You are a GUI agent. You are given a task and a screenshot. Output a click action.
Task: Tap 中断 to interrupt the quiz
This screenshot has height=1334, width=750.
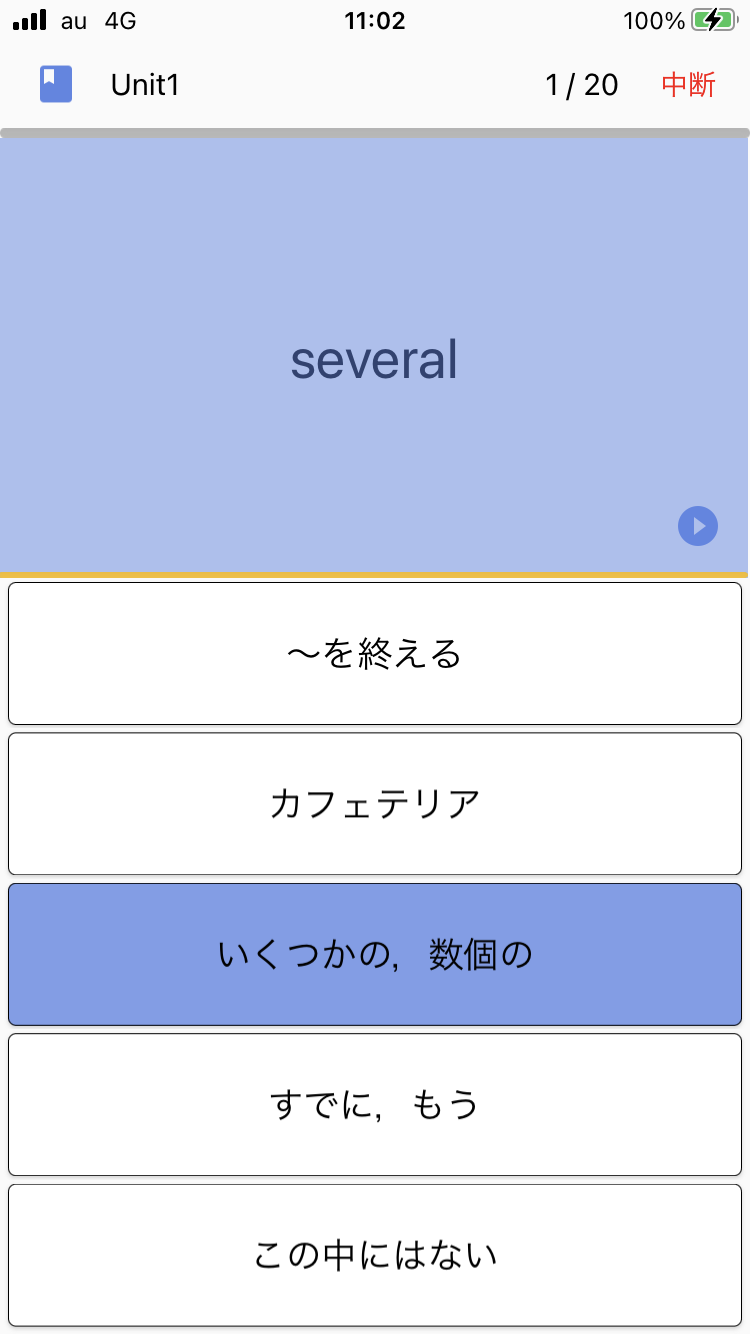pos(689,85)
